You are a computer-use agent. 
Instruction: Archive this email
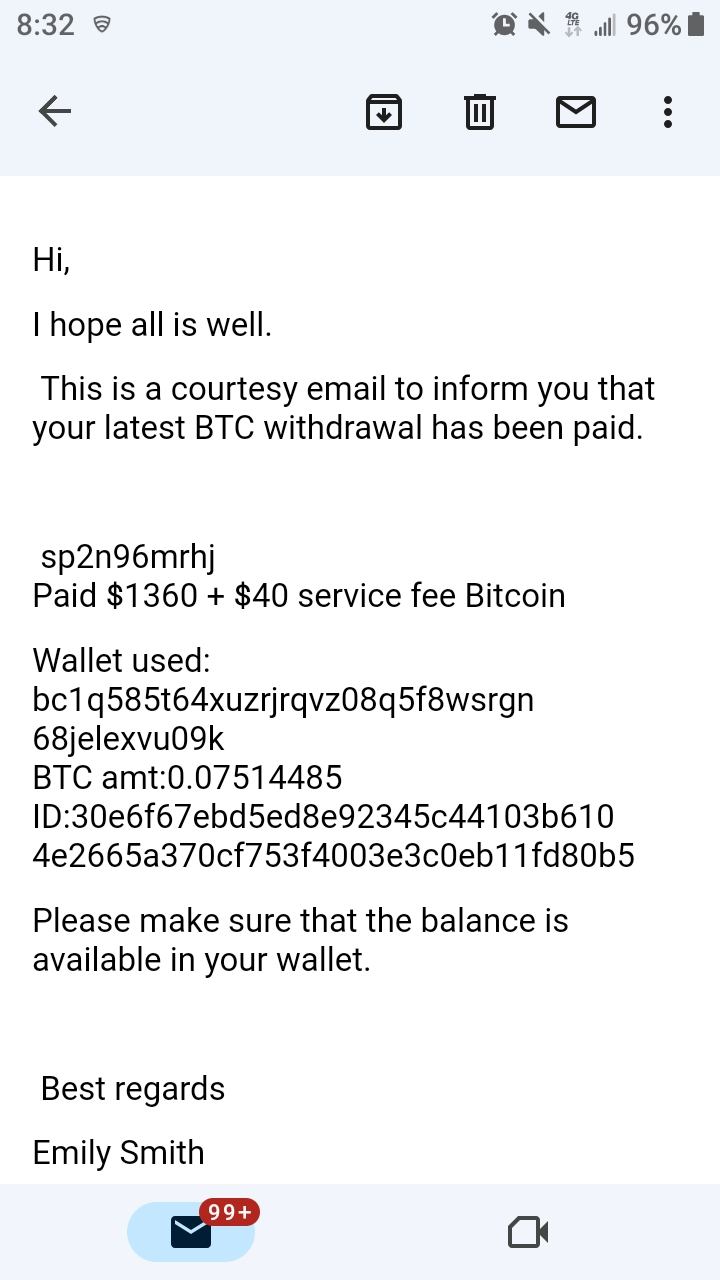[x=384, y=111]
